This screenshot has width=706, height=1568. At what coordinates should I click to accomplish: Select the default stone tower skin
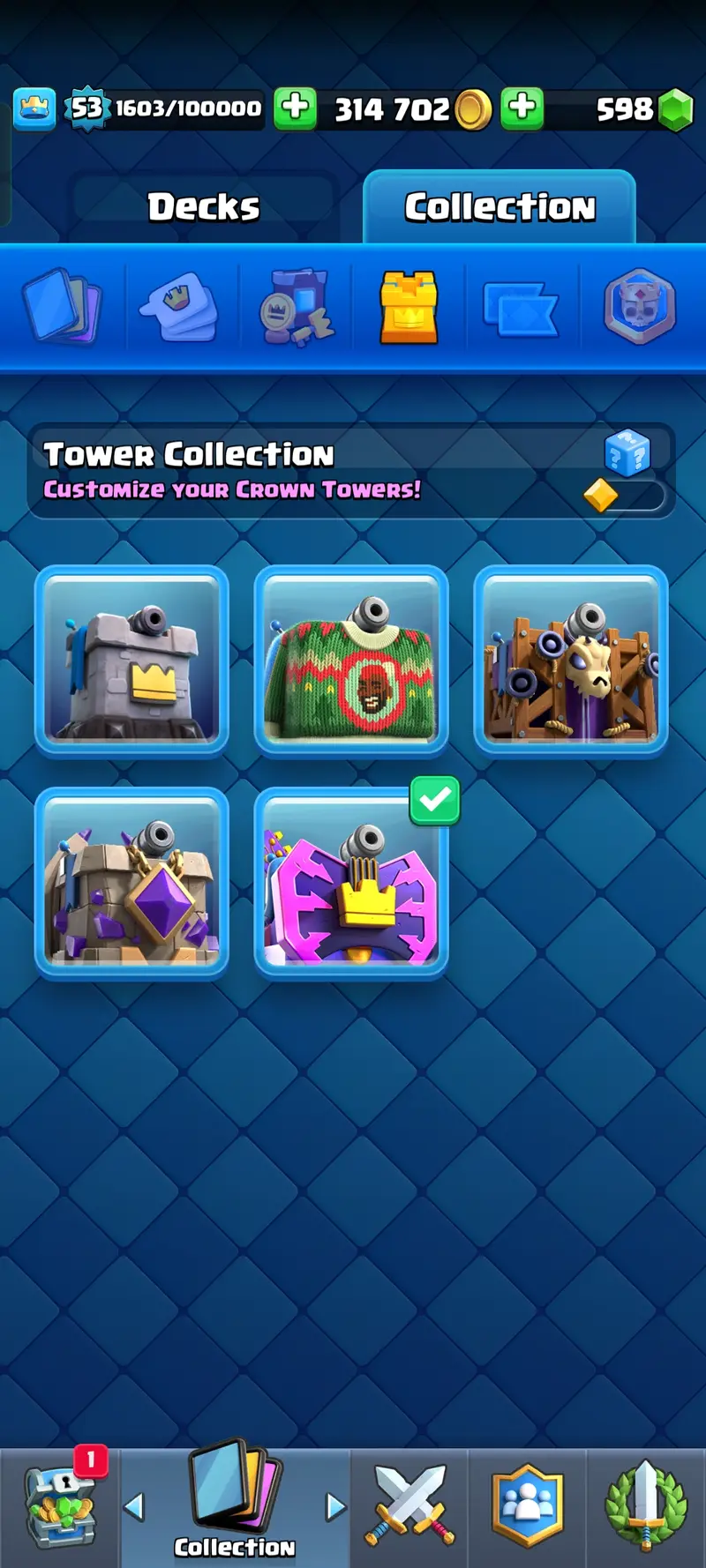tap(131, 660)
